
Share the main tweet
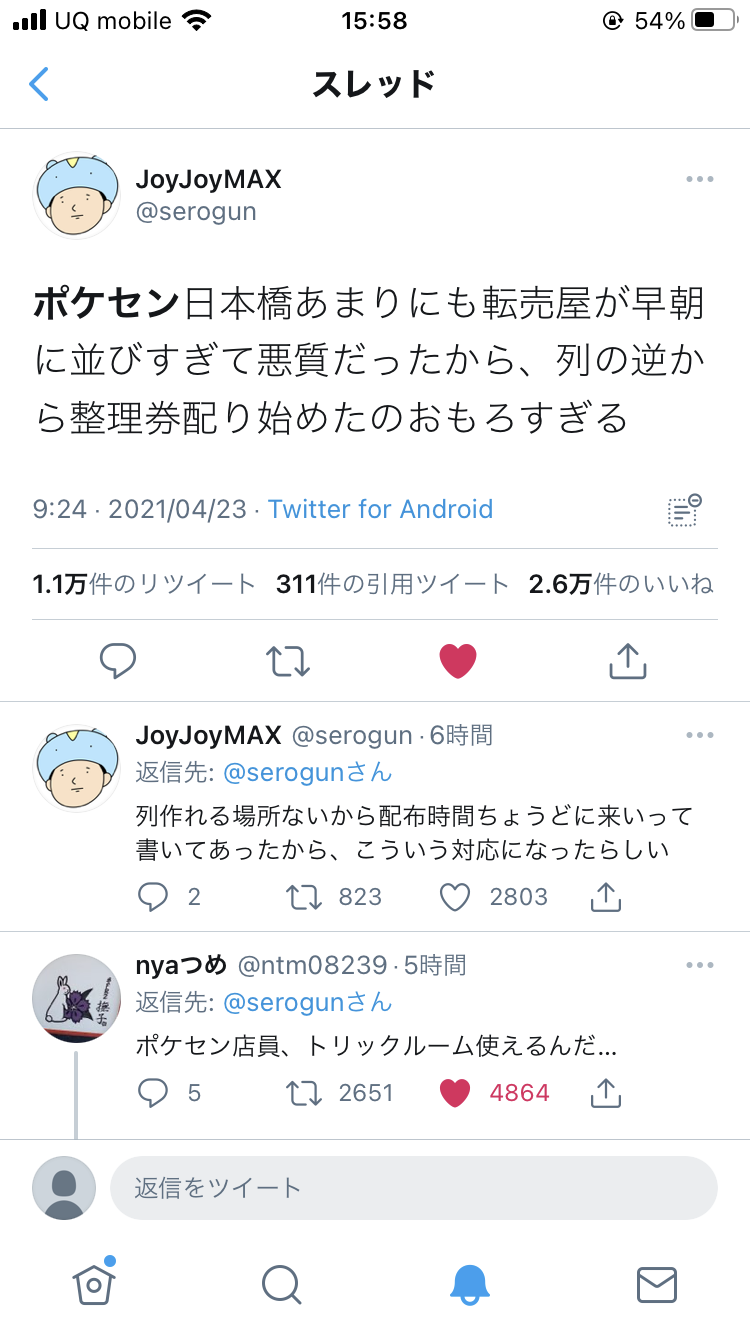coord(627,661)
